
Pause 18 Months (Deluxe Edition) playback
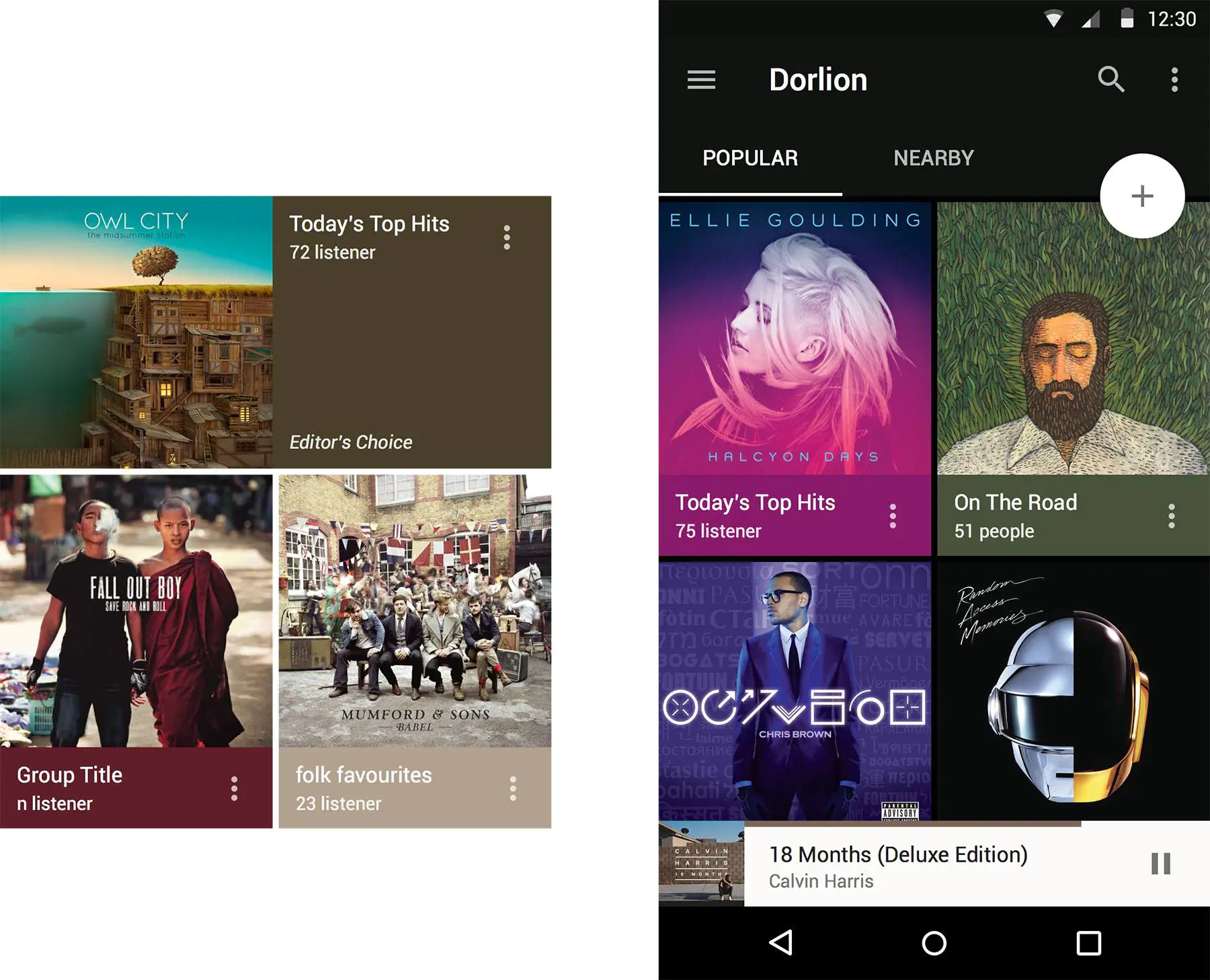pyautogui.click(x=1160, y=864)
